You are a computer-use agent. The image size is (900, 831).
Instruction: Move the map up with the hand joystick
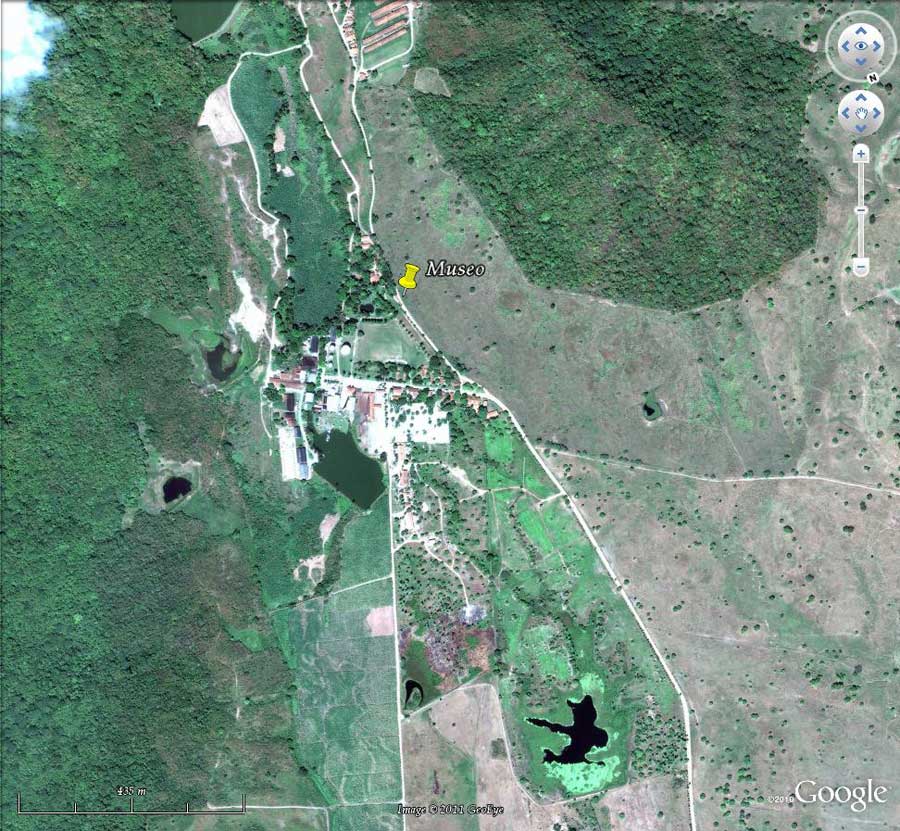click(861, 98)
